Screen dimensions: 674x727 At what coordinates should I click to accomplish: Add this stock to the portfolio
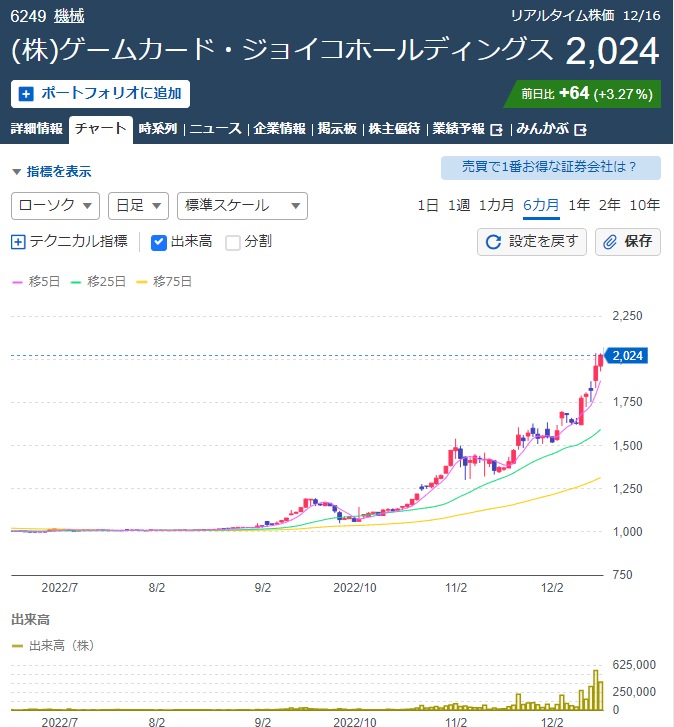pyautogui.click(x=100, y=94)
